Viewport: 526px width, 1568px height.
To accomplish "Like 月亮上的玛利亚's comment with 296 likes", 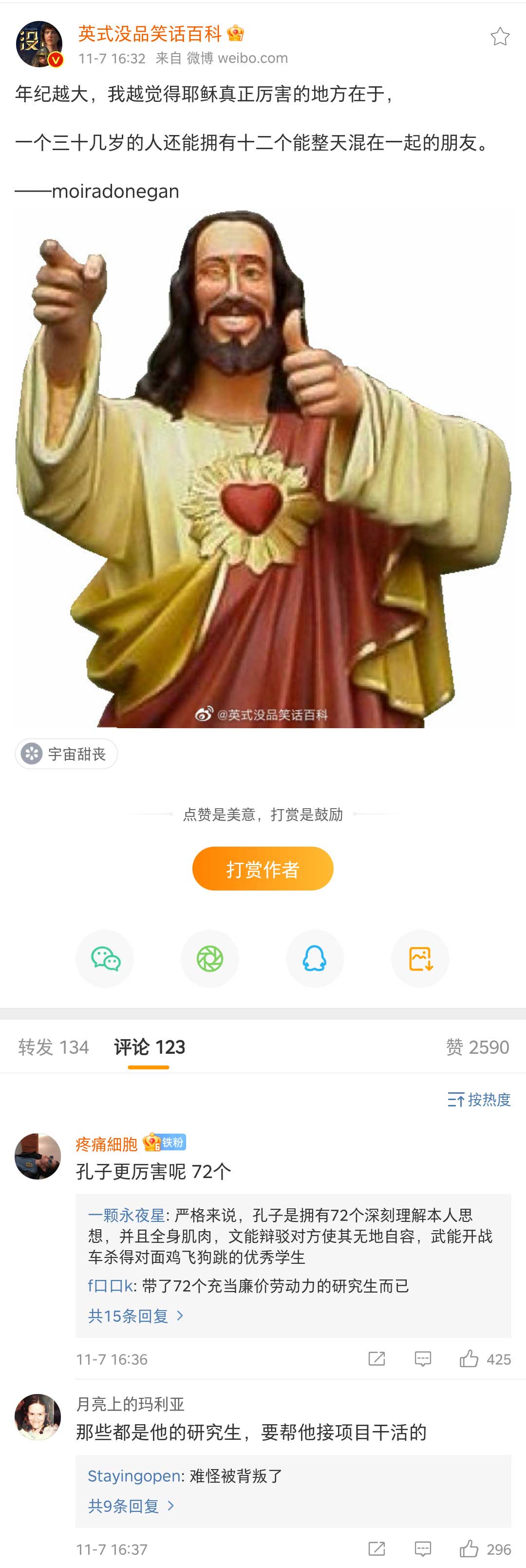I will (470, 1549).
